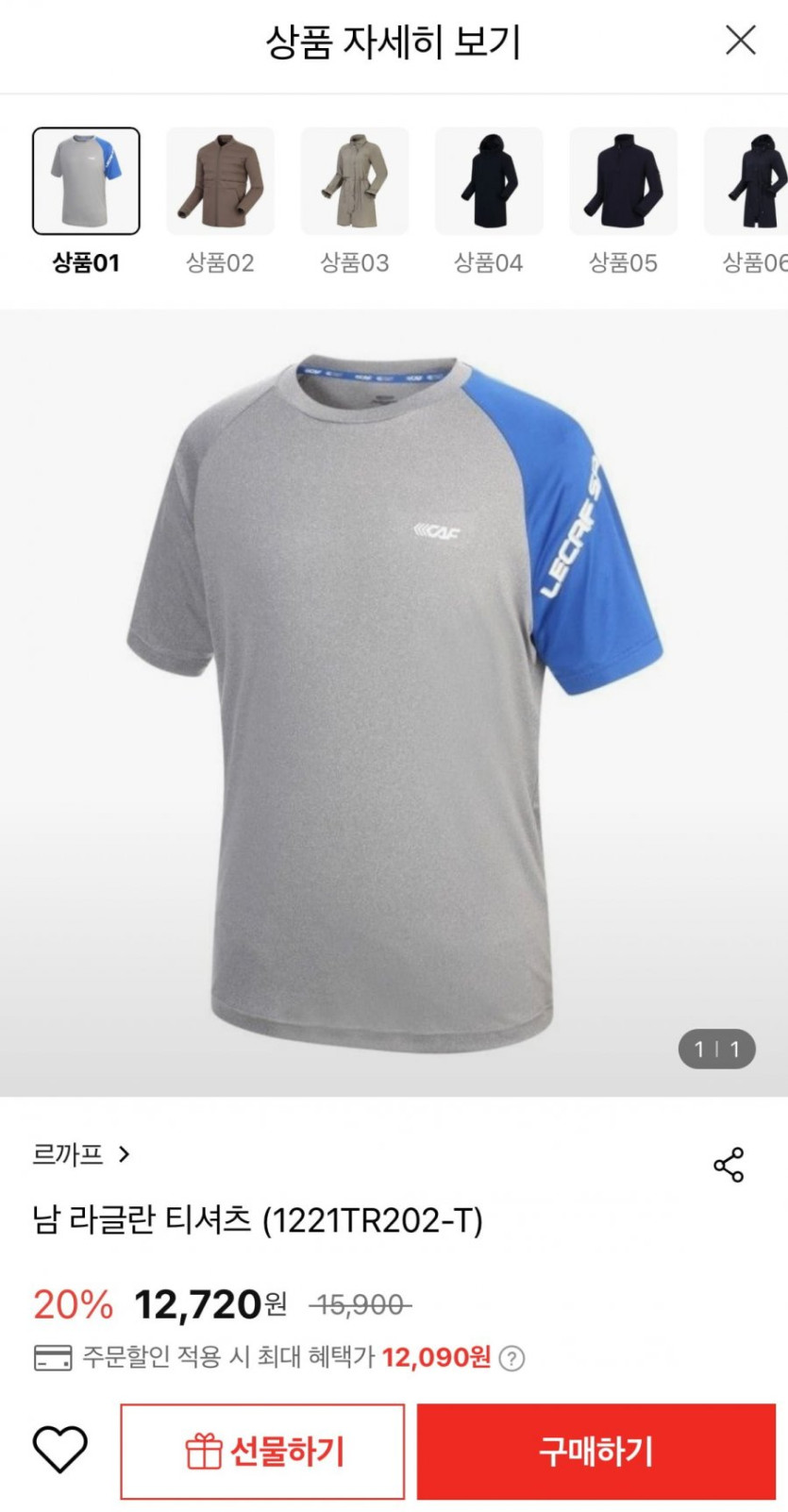788x1512 pixels.
Task: Select the 상품03 beige coat thumbnail
Action: tap(355, 181)
